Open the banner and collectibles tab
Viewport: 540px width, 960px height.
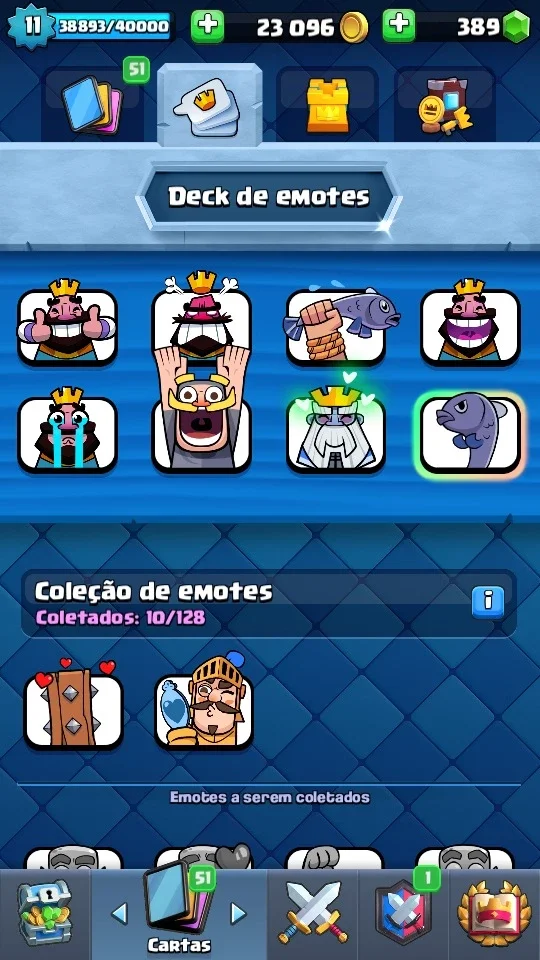445,104
